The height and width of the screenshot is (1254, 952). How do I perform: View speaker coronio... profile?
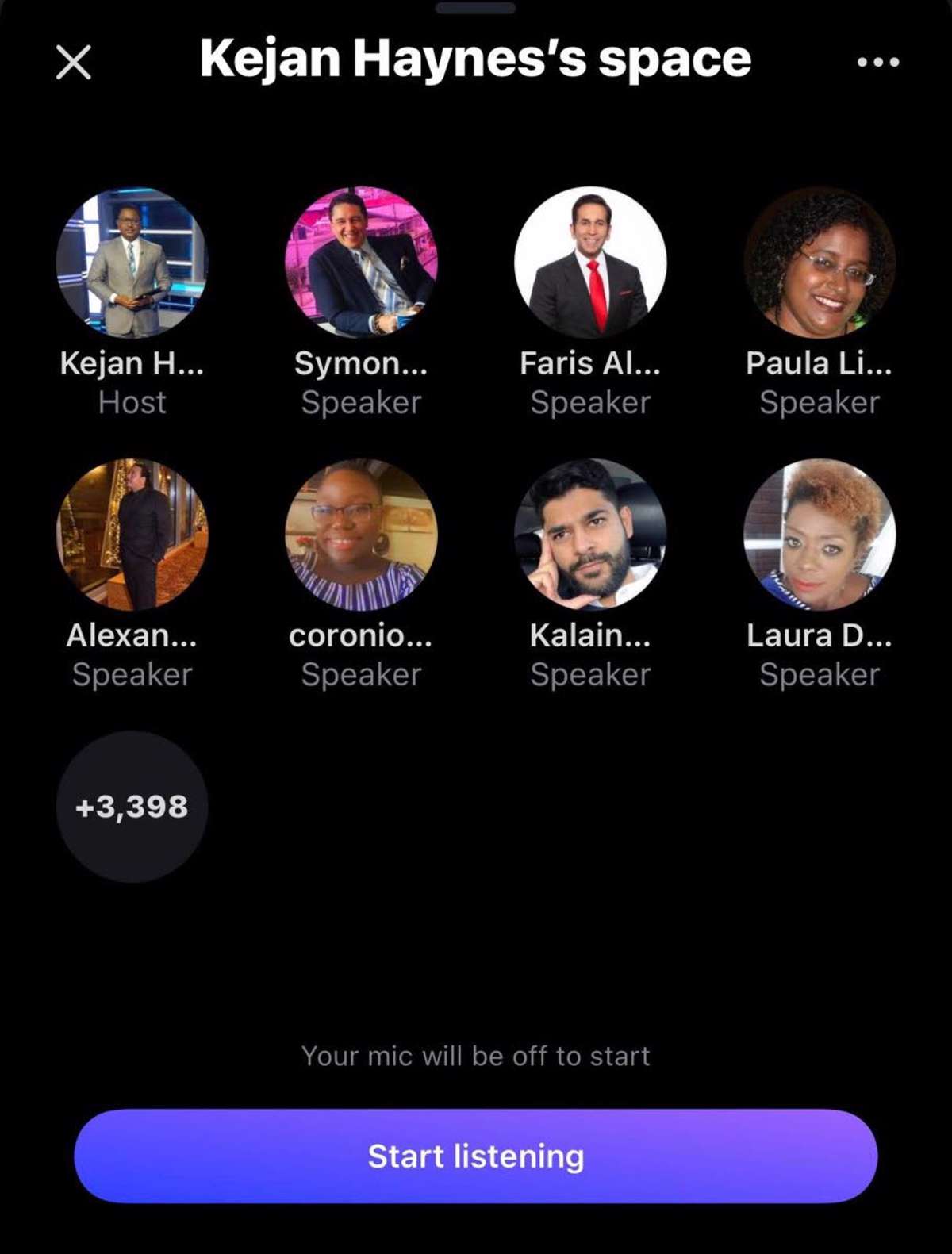click(x=361, y=535)
